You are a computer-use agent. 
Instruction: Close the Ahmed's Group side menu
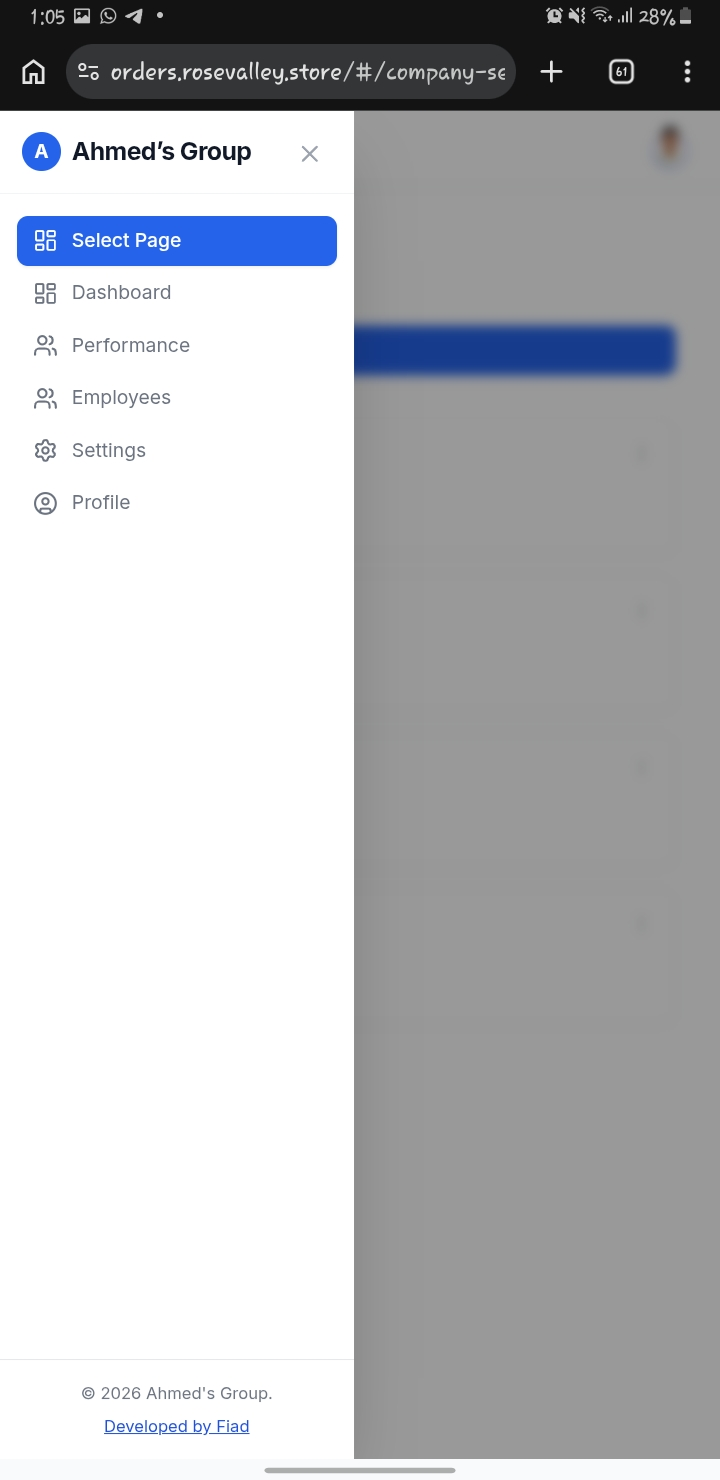310,153
